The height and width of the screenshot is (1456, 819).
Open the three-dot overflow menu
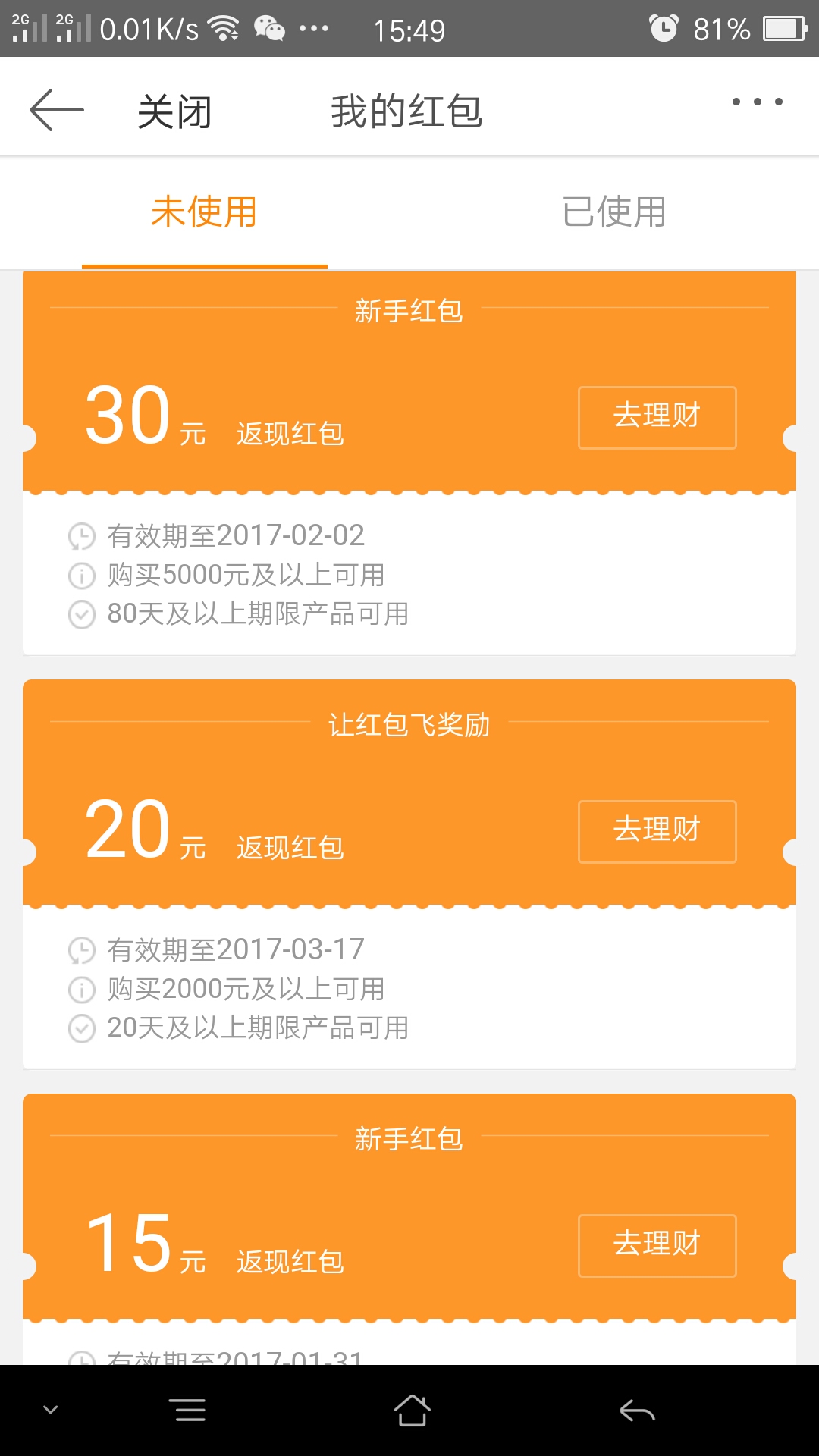pos(757,102)
